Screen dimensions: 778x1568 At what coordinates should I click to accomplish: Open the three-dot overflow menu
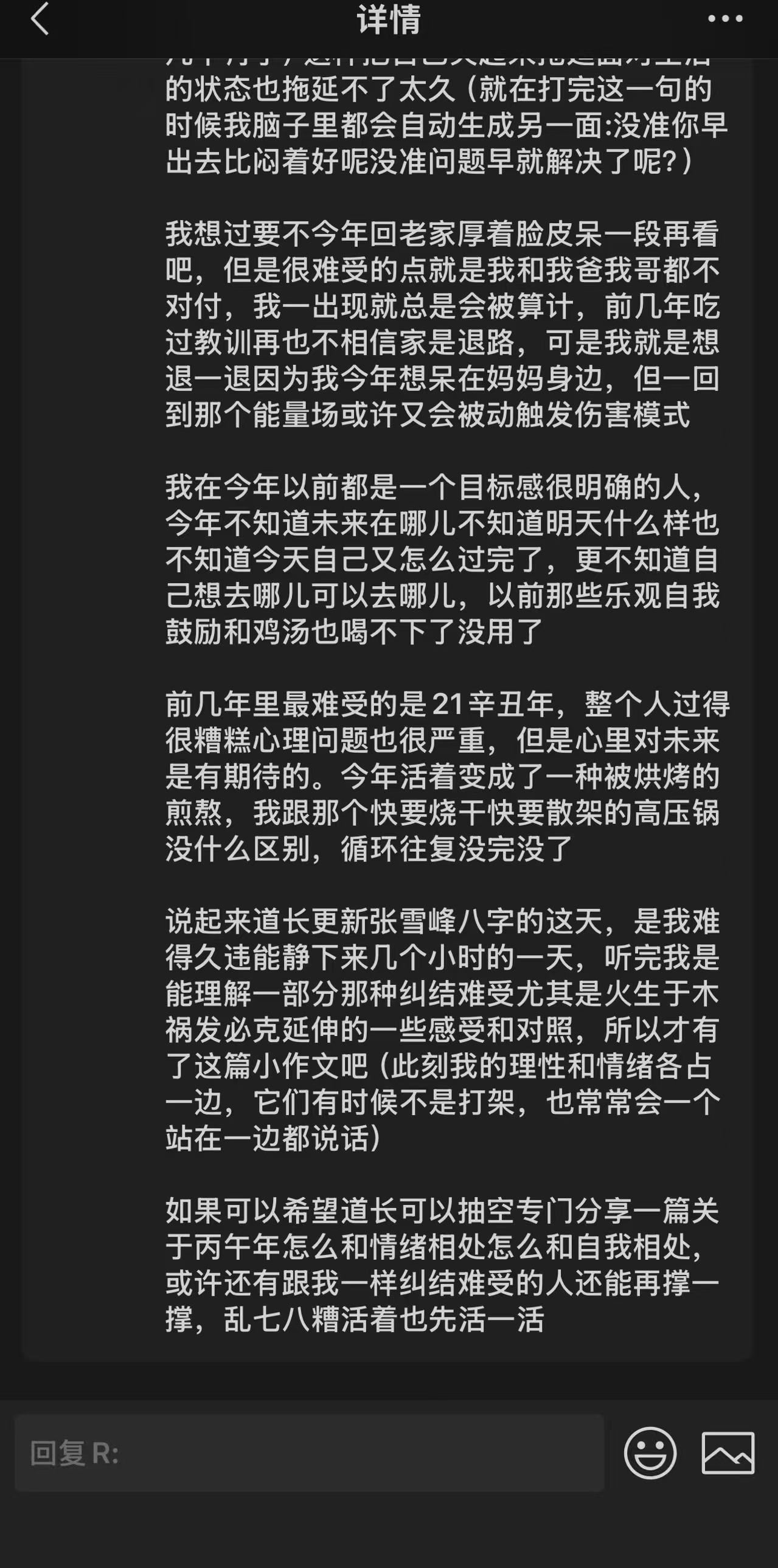coord(725,19)
